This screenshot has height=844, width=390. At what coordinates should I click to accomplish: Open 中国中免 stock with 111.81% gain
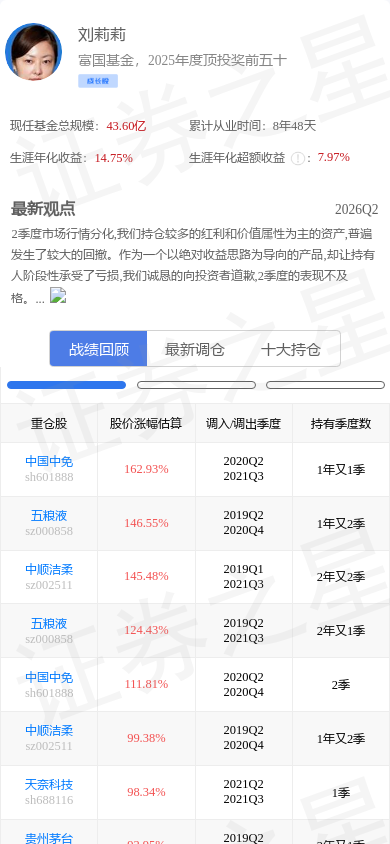(49, 677)
